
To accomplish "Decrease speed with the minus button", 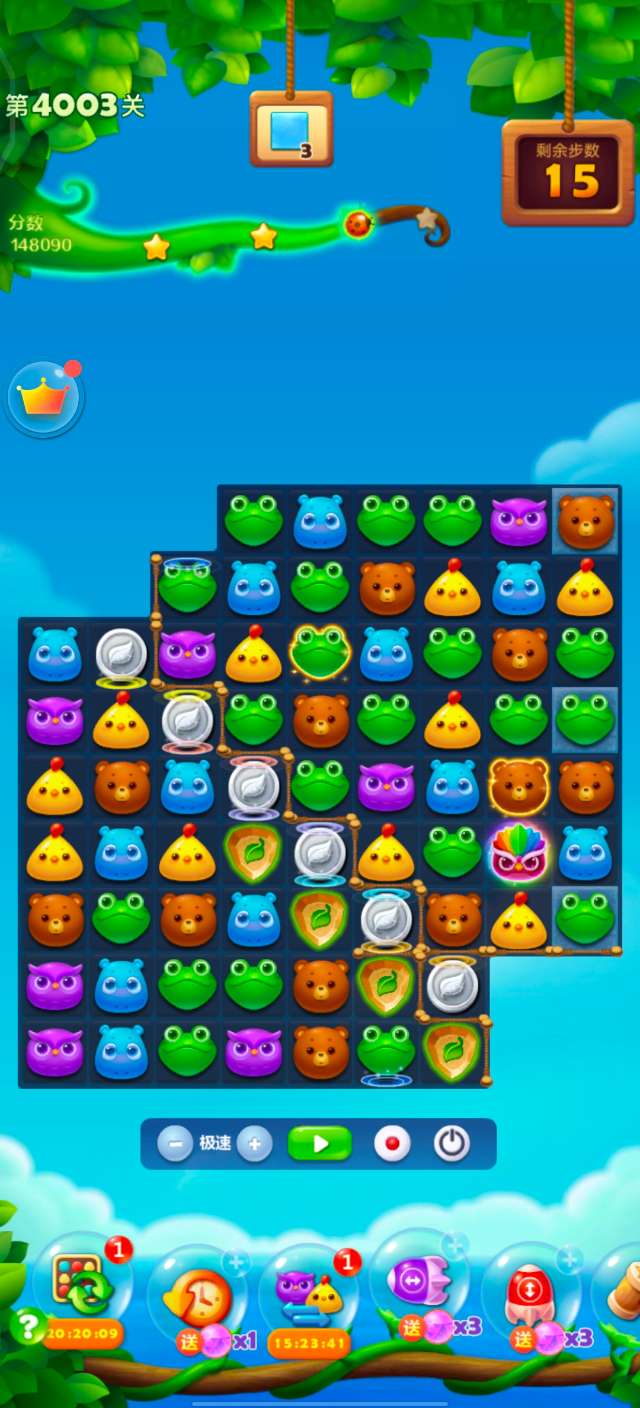I will [x=175, y=1143].
